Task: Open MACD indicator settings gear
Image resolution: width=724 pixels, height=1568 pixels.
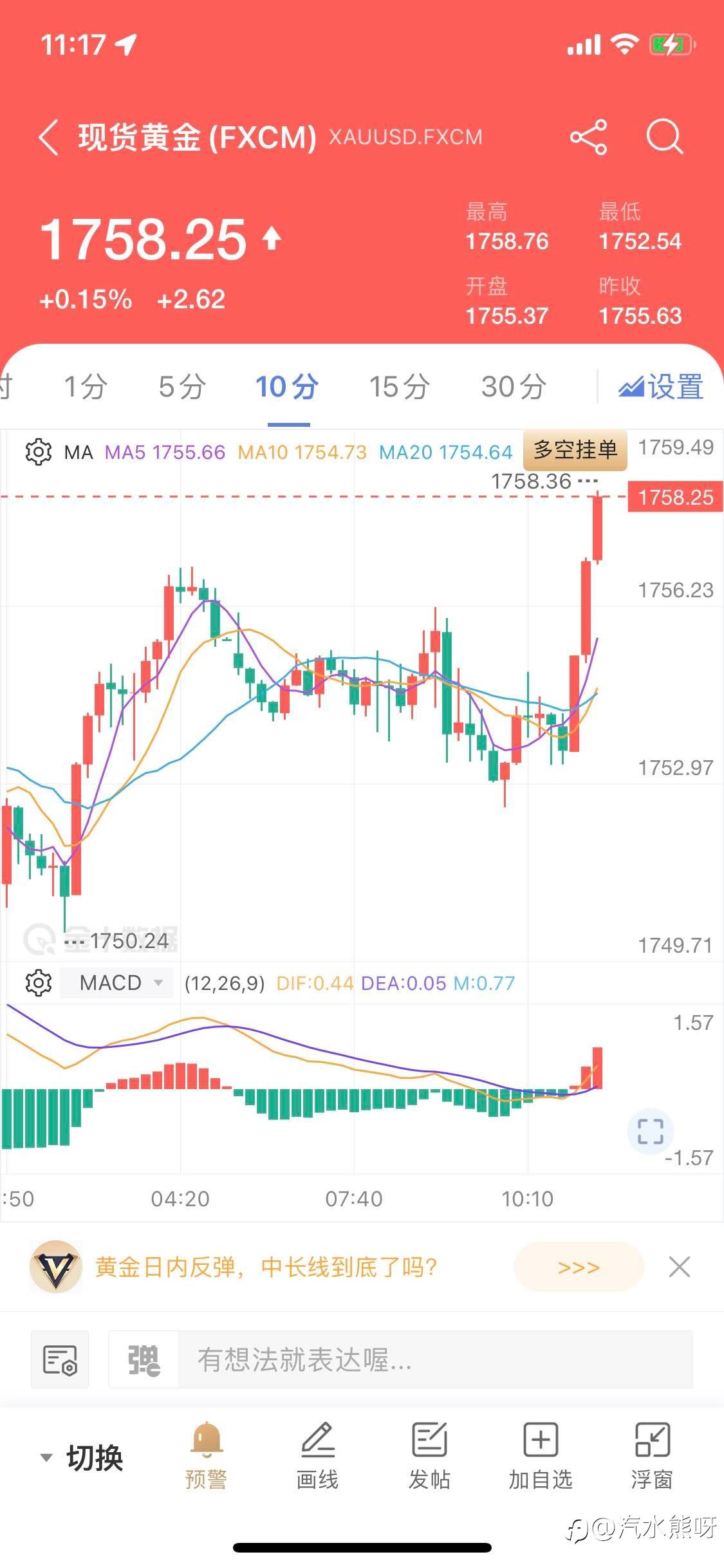Action: tap(38, 983)
